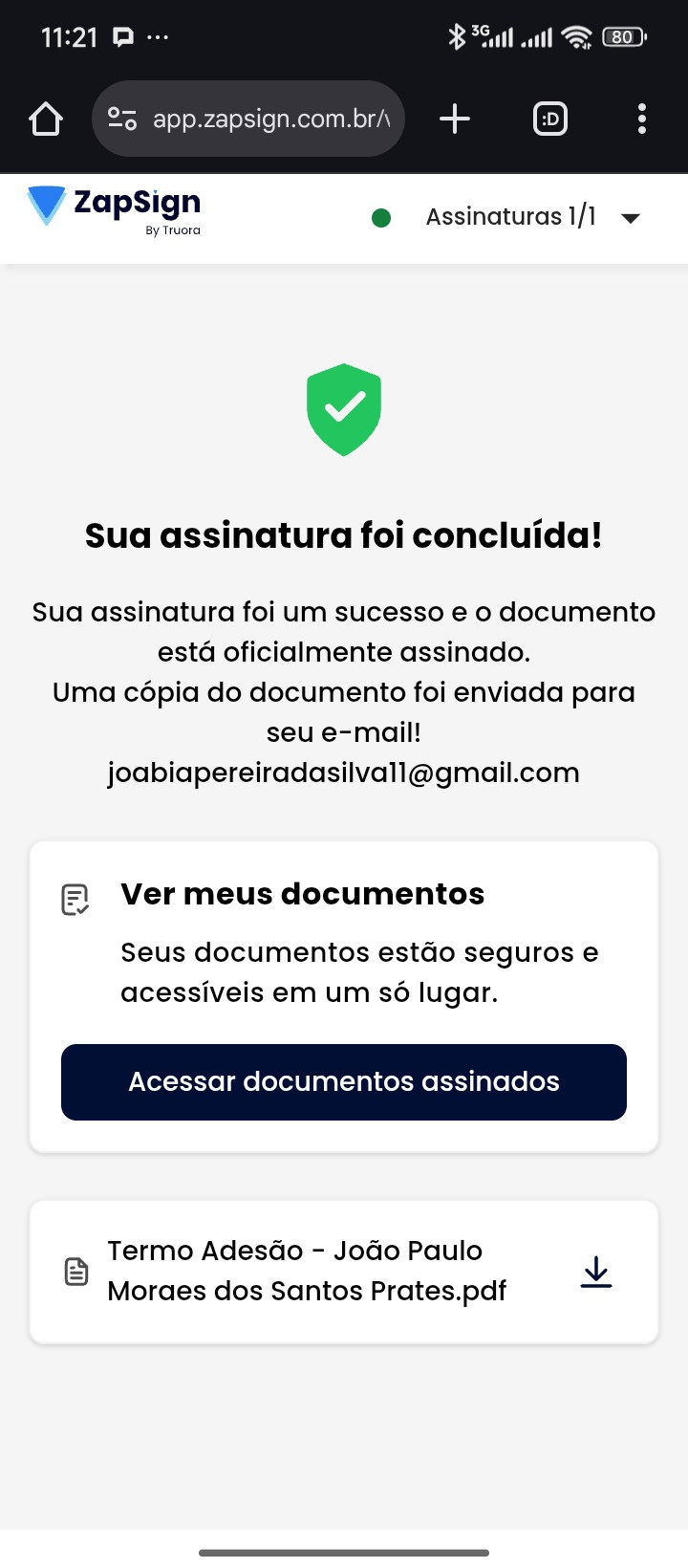Open the browser overflow menu
Viewport: 688px width, 1568px height.
641,120
